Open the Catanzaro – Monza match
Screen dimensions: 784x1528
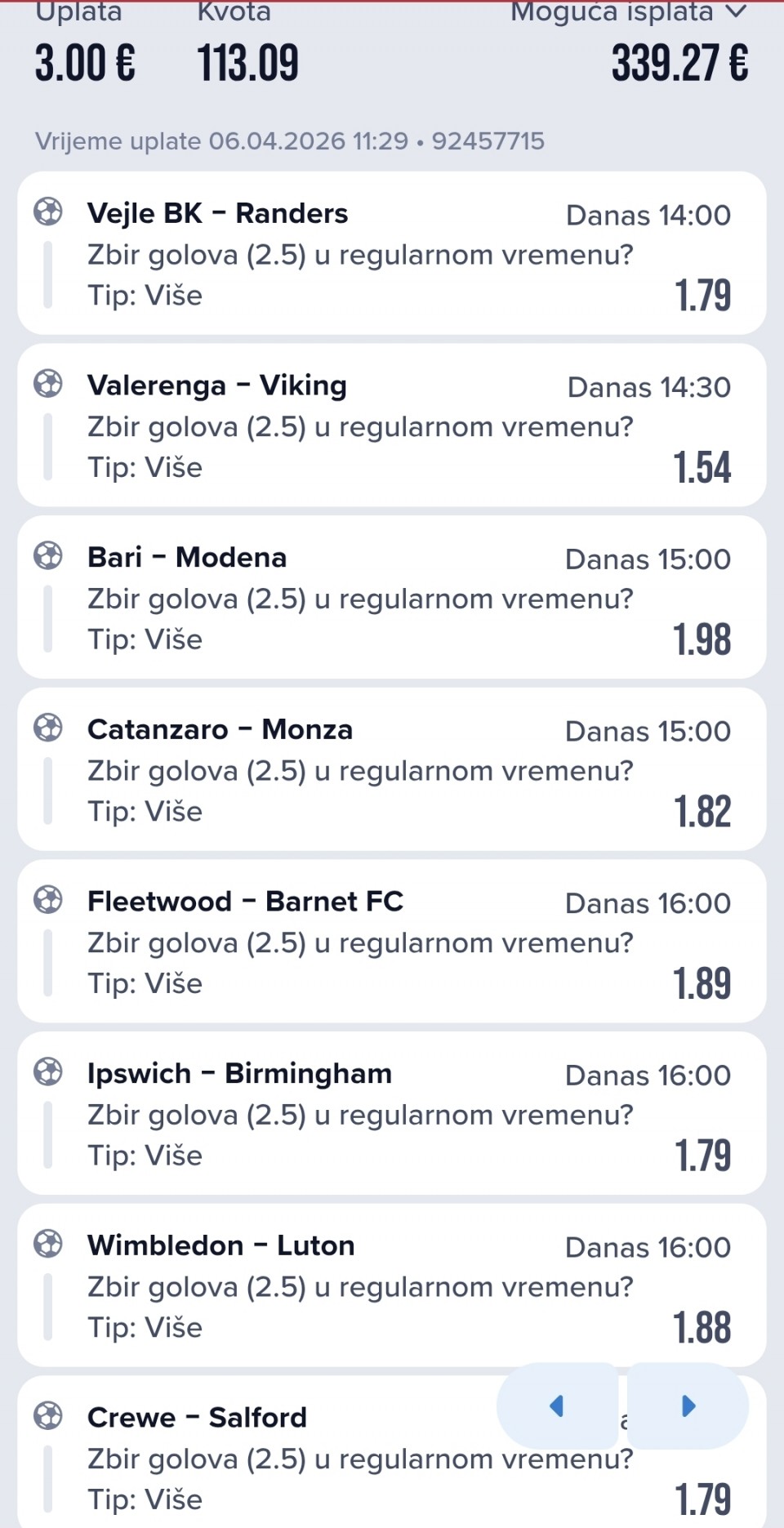tap(220, 729)
